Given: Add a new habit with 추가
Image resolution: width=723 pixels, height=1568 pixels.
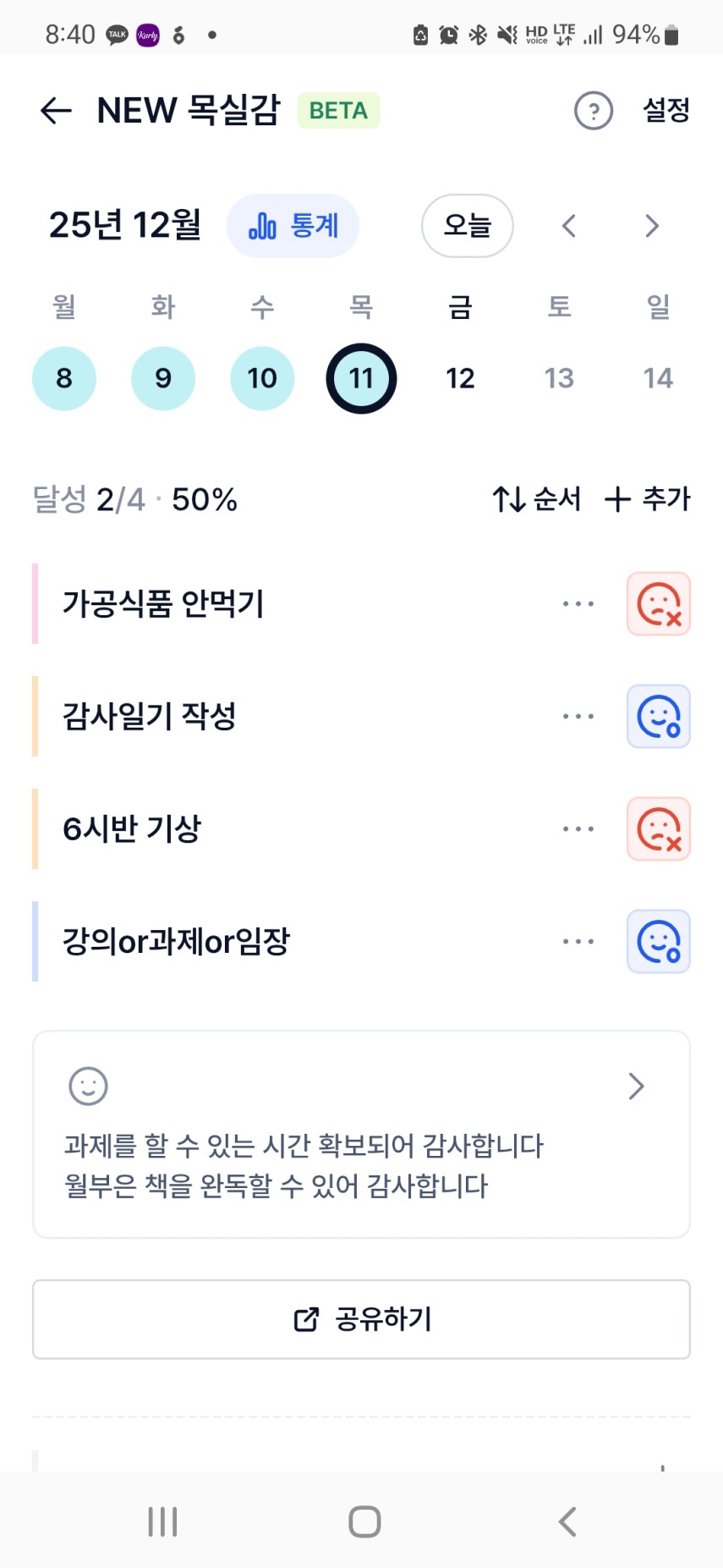Looking at the screenshot, I should [x=648, y=499].
